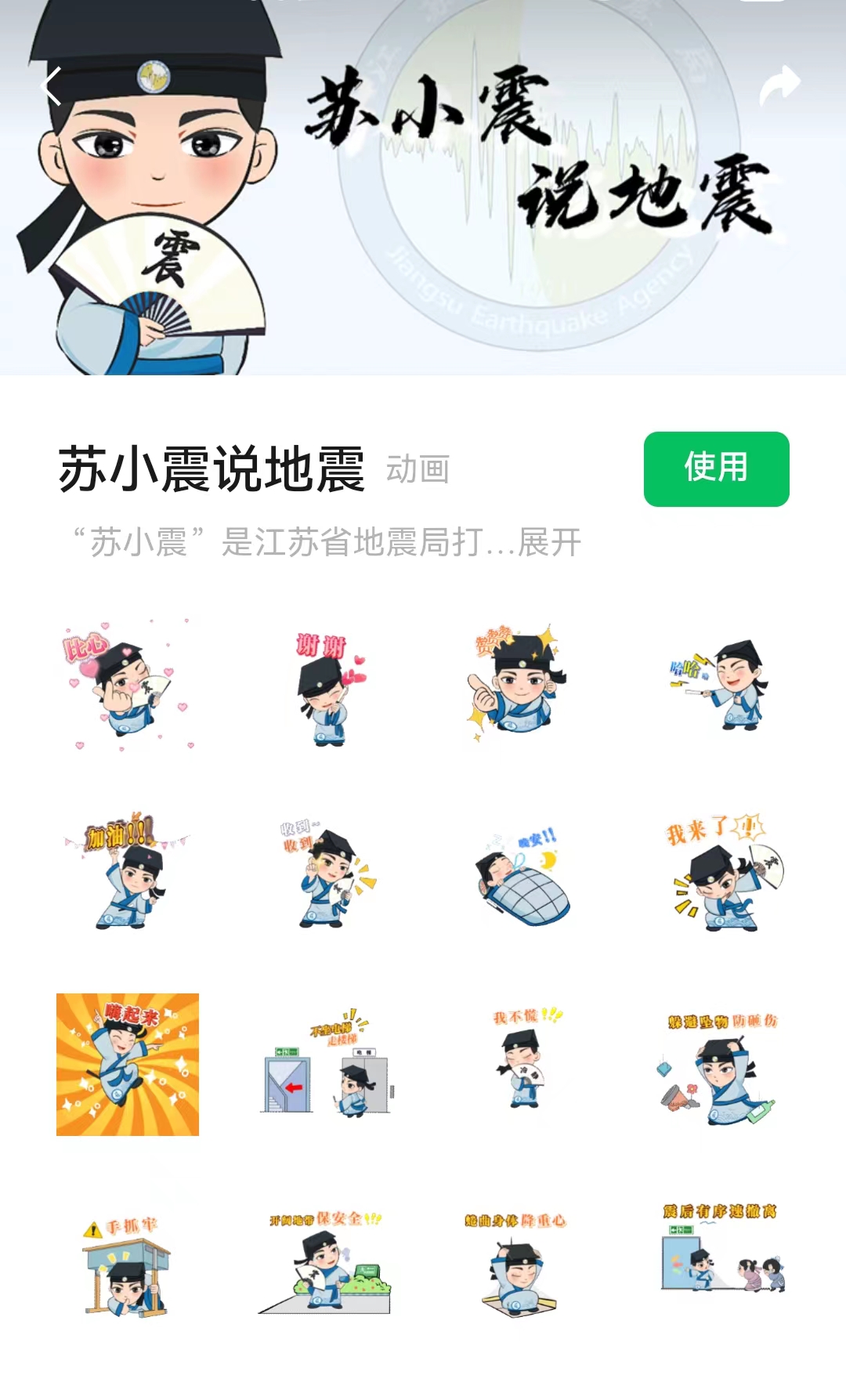This screenshot has width=846, height=1400.
Task: View the 赞赞赞 thumbs-up sticker
Action: [520, 683]
